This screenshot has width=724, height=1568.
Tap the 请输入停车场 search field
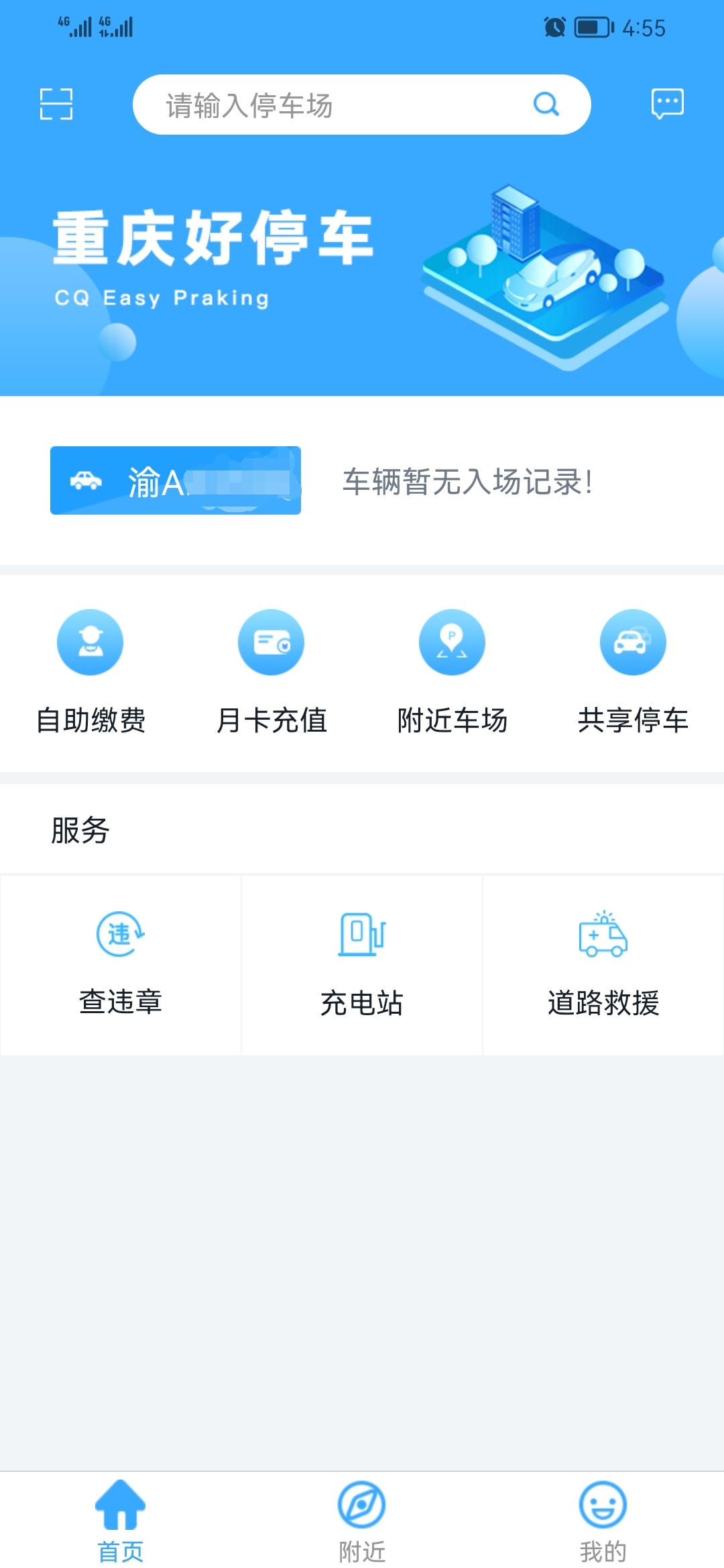[x=335, y=105]
